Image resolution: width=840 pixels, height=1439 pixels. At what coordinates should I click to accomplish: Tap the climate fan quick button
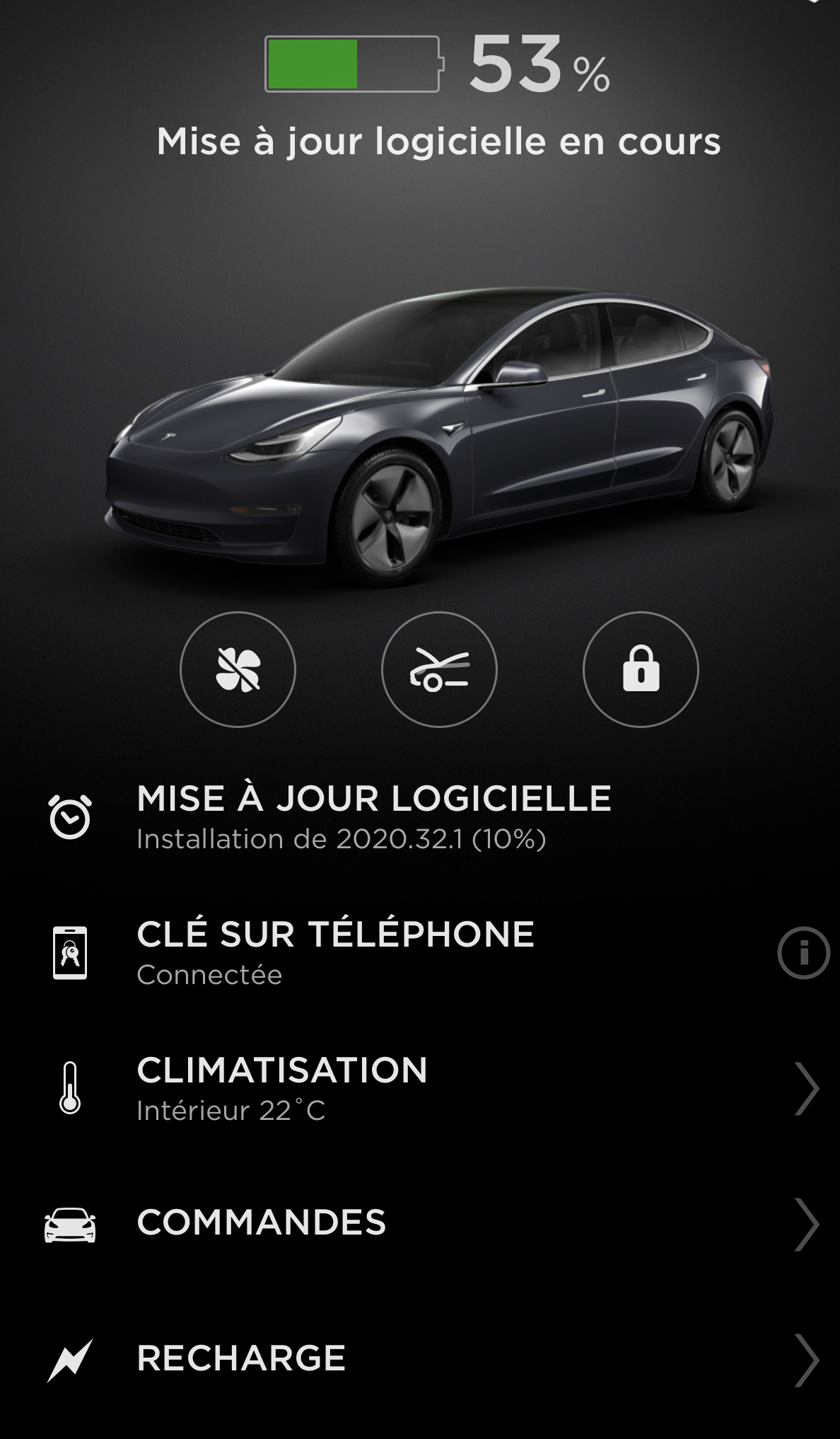point(238,669)
